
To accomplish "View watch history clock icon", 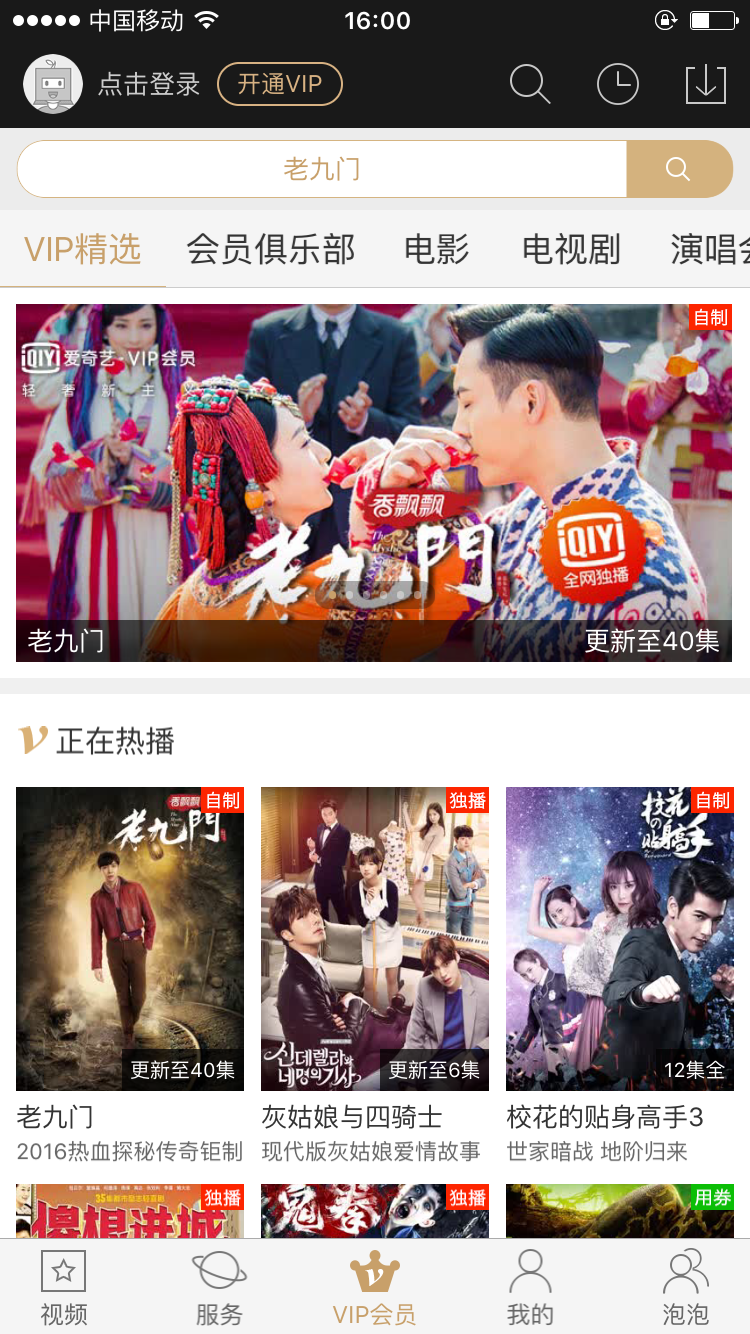I will [618, 84].
